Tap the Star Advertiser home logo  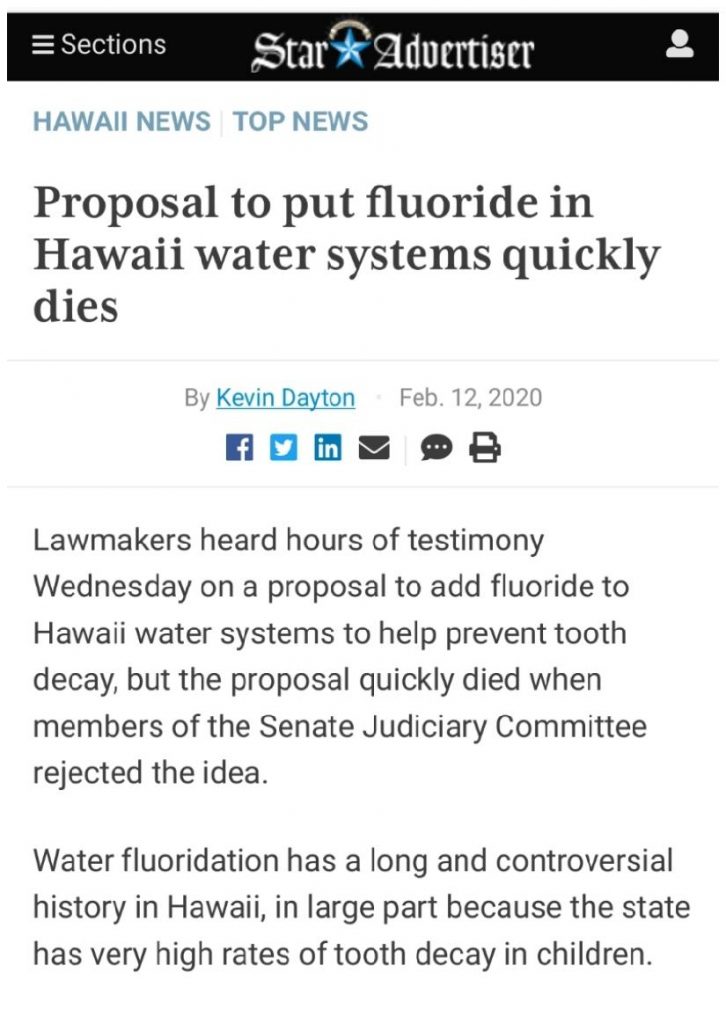coord(392,47)
